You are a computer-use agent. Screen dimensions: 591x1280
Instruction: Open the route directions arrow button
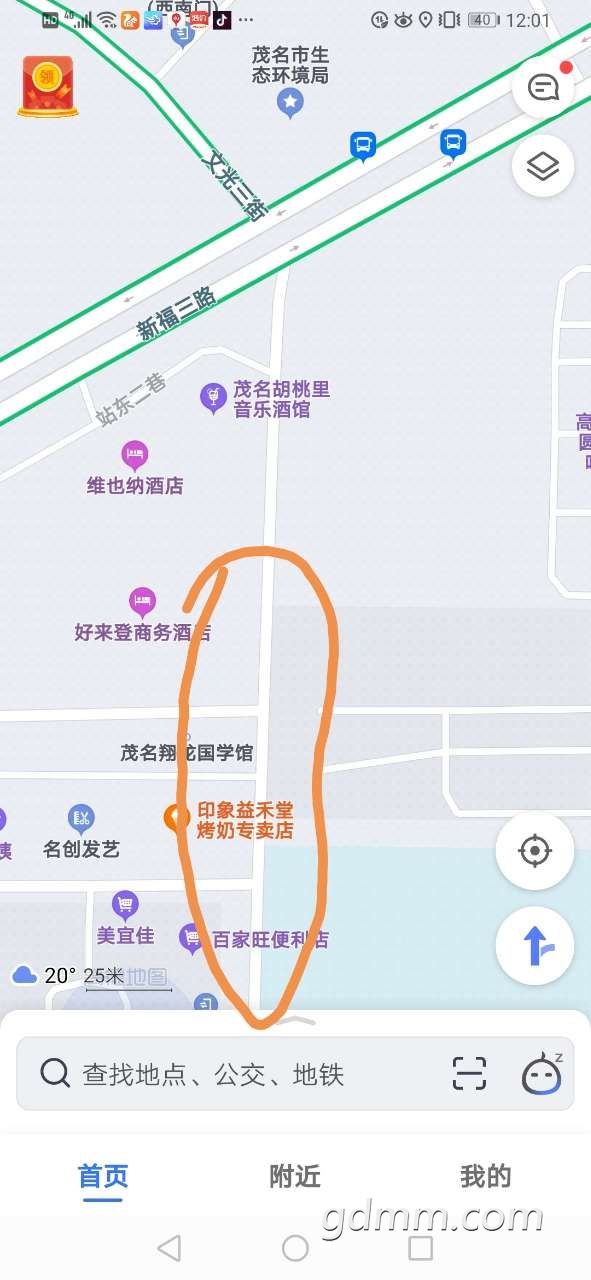[x=535, y=945]
